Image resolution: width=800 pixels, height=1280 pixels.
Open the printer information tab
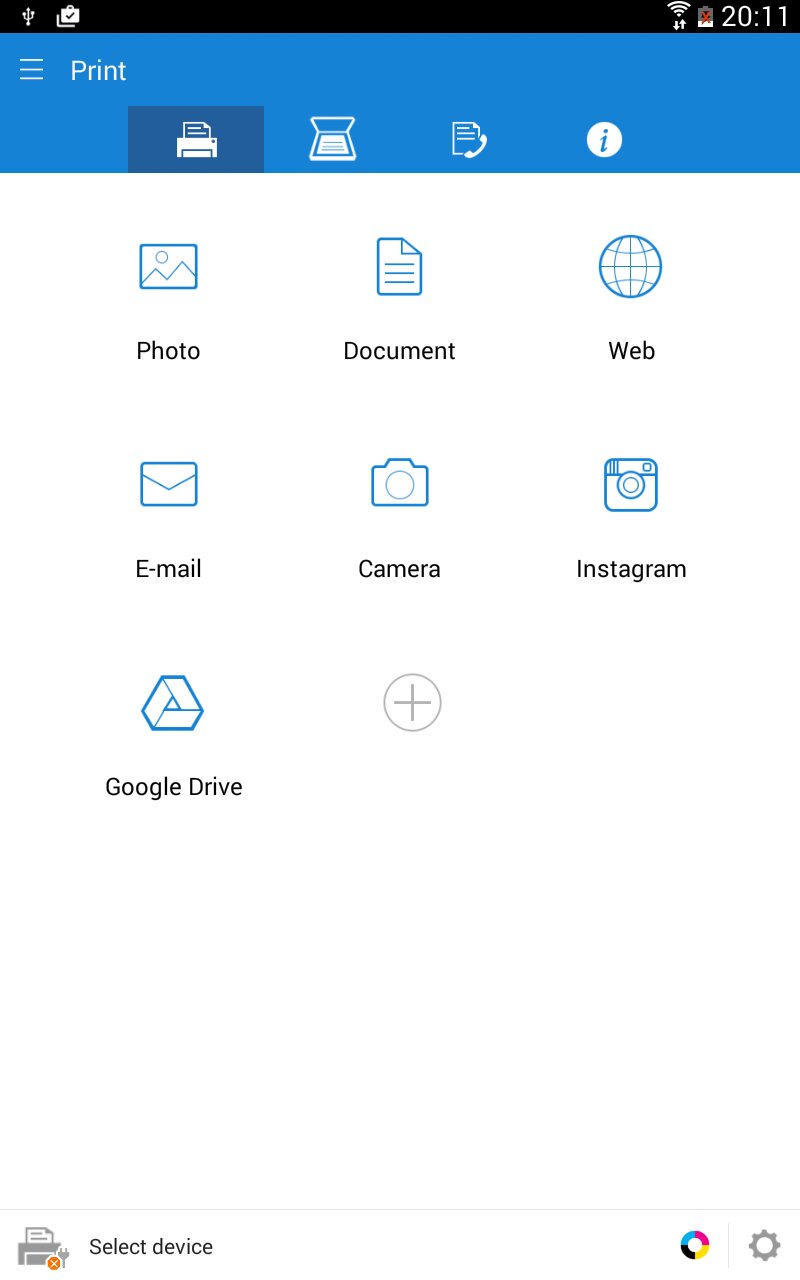(x=604, y=139)
